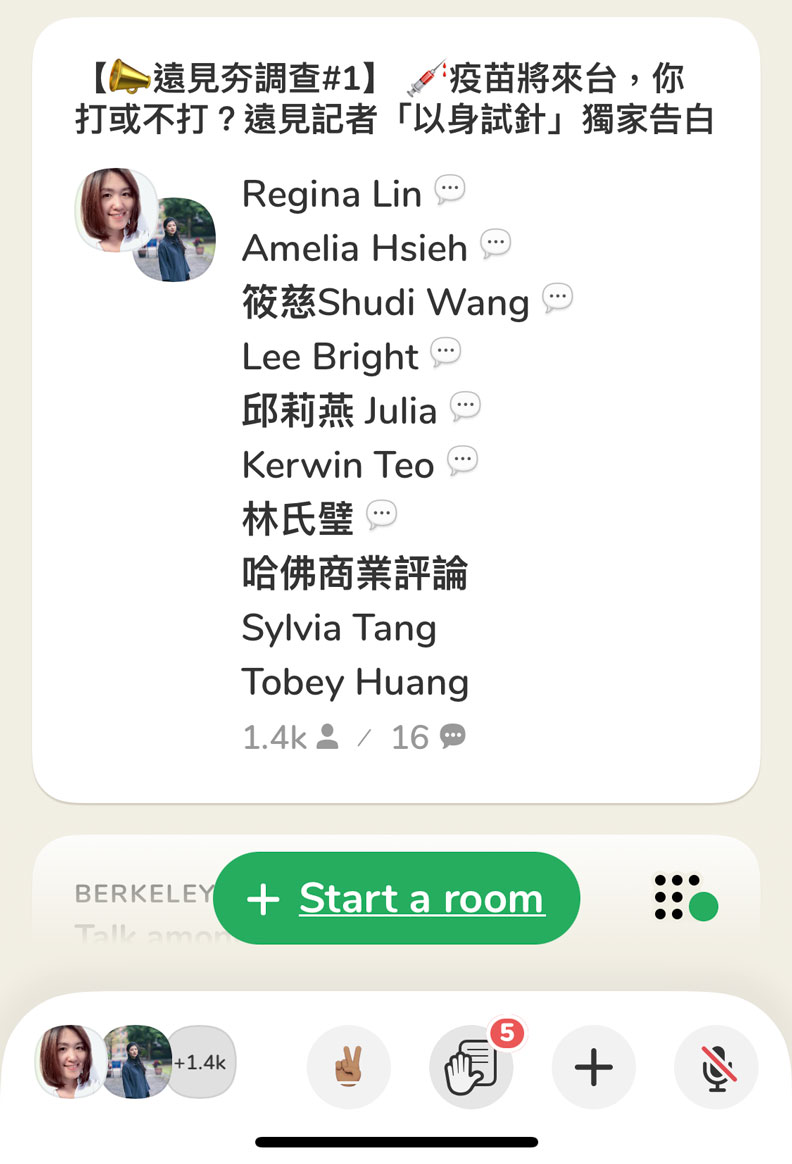
Task: Open Regina Lin's chat bubble icon
Action: point(452,190)
